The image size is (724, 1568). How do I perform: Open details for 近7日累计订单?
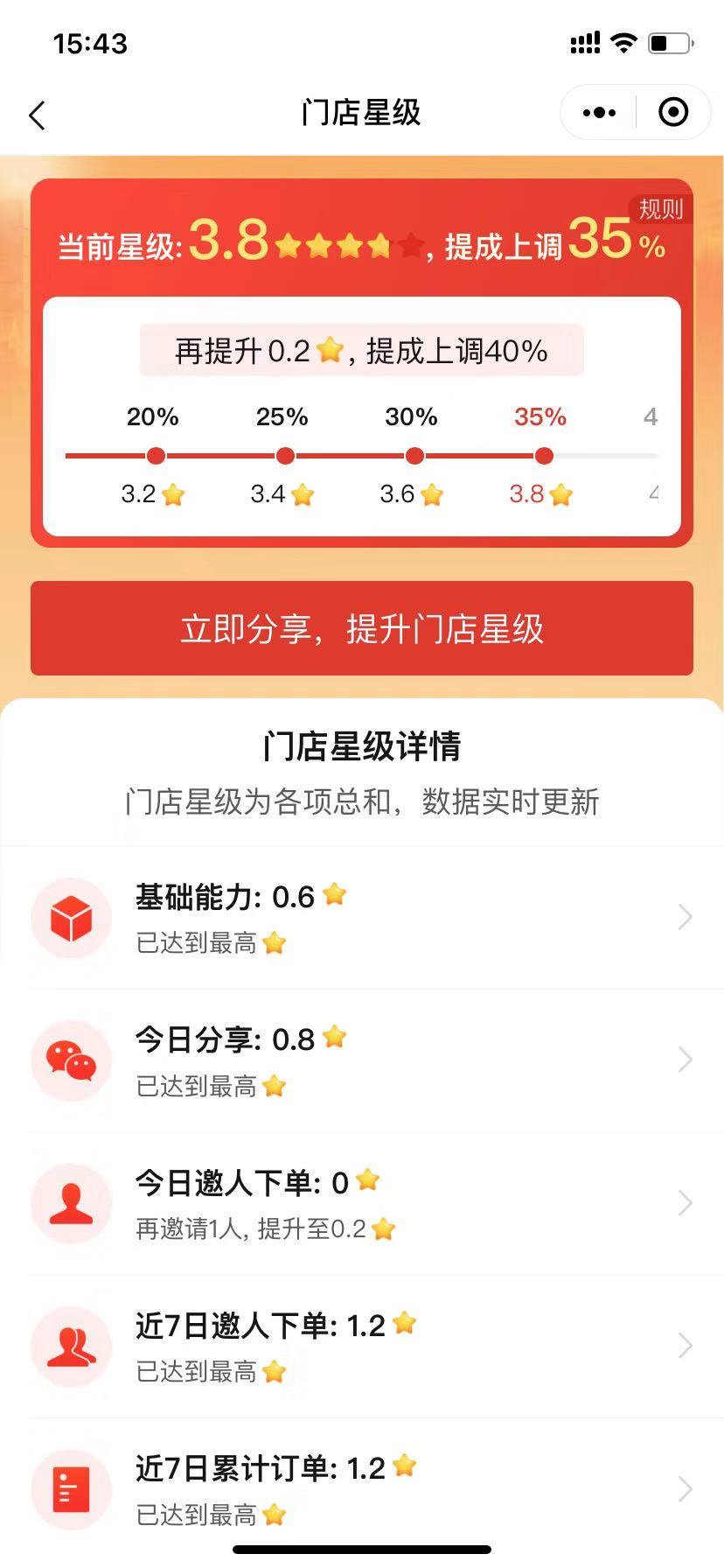686,1489
